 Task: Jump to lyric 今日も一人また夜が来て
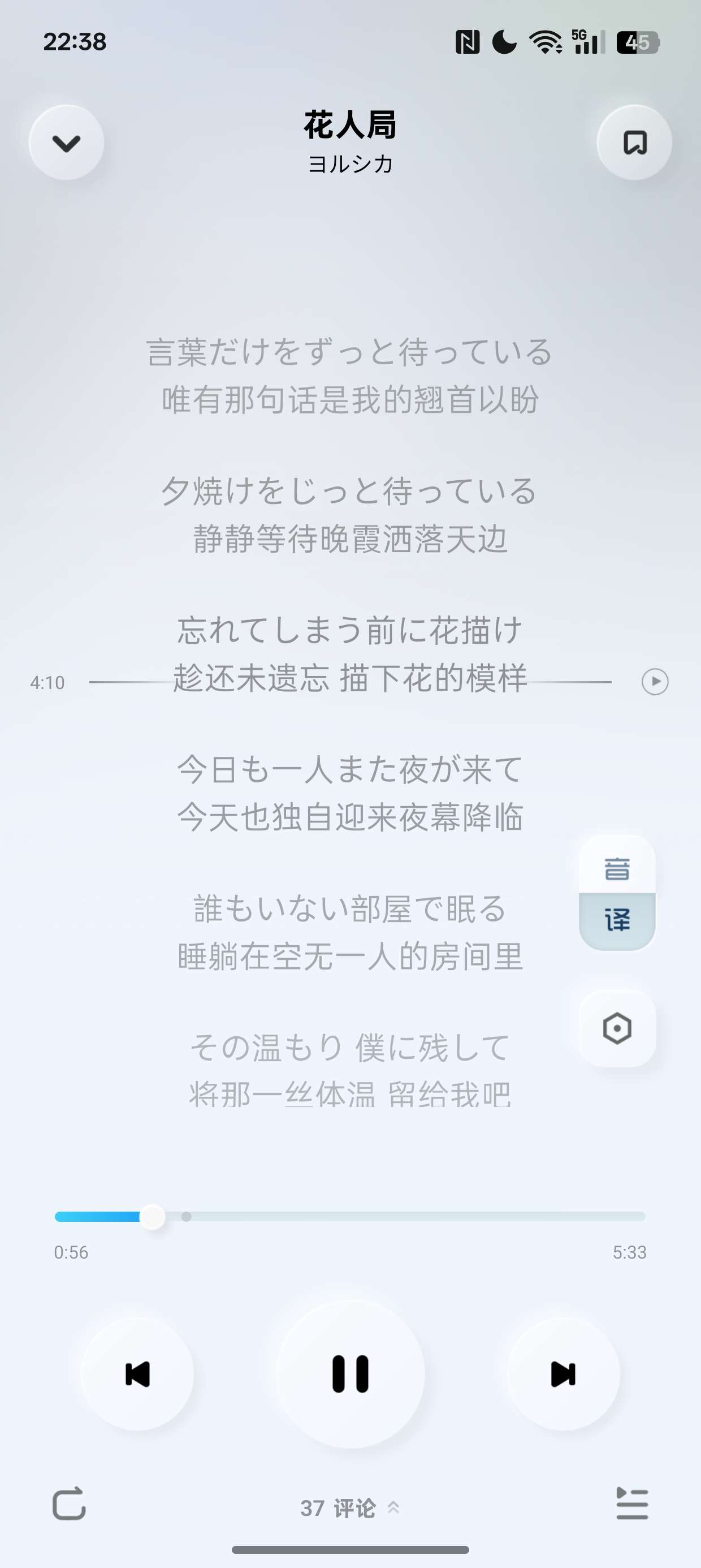tap(350, 769)
